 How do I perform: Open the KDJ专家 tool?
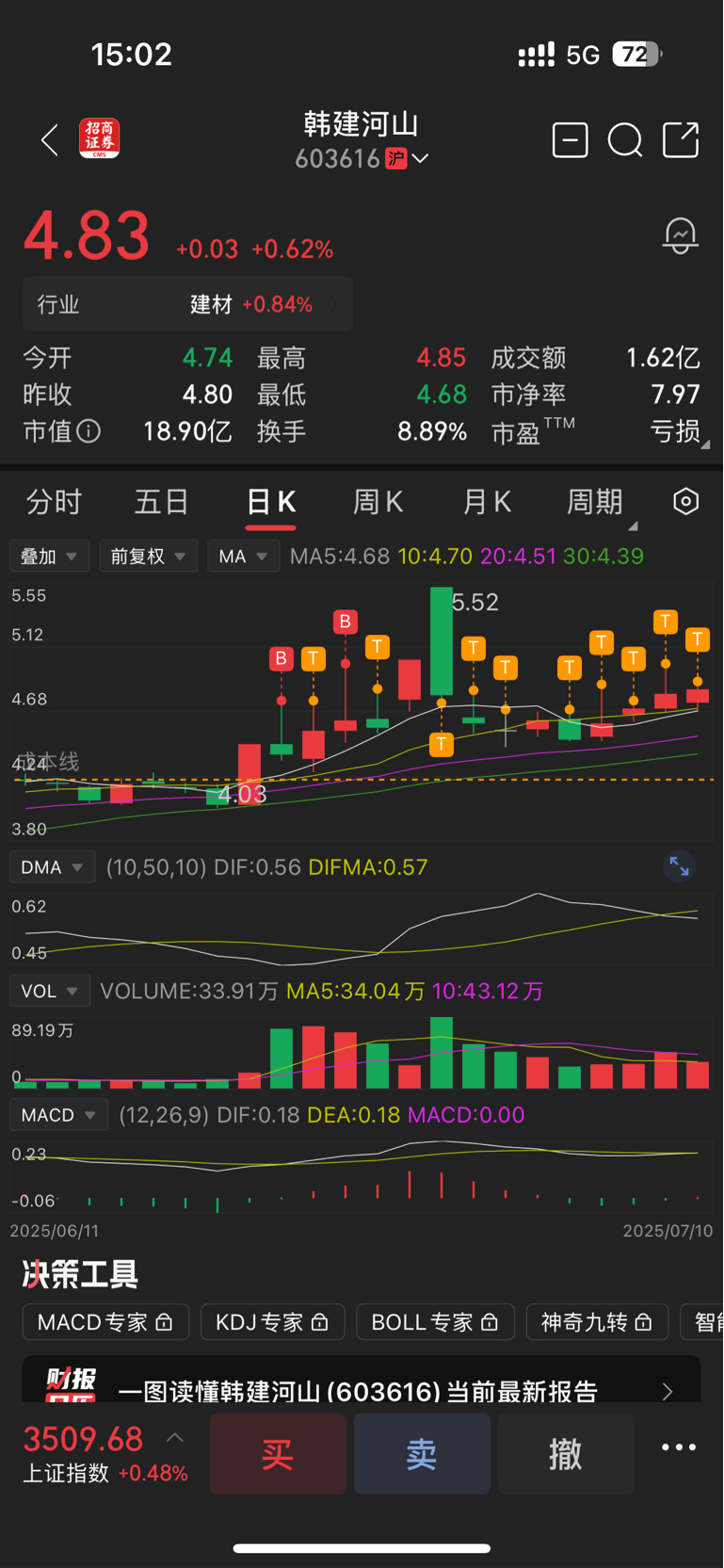(x=273, y=1322)
